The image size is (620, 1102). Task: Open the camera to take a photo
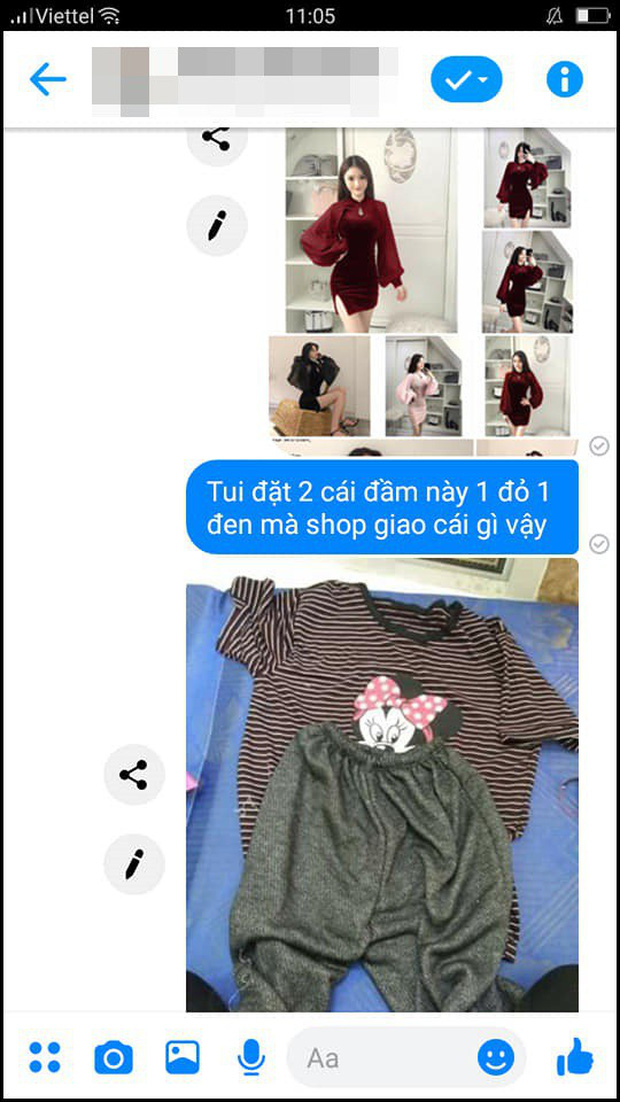pos(113,1057)
